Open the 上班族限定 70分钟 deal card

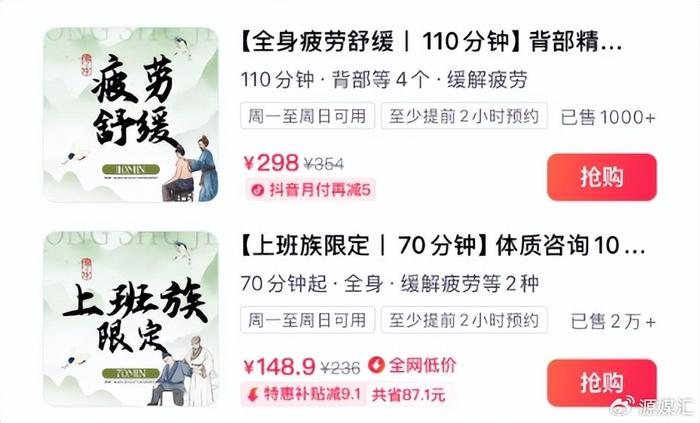coord(432,247)
